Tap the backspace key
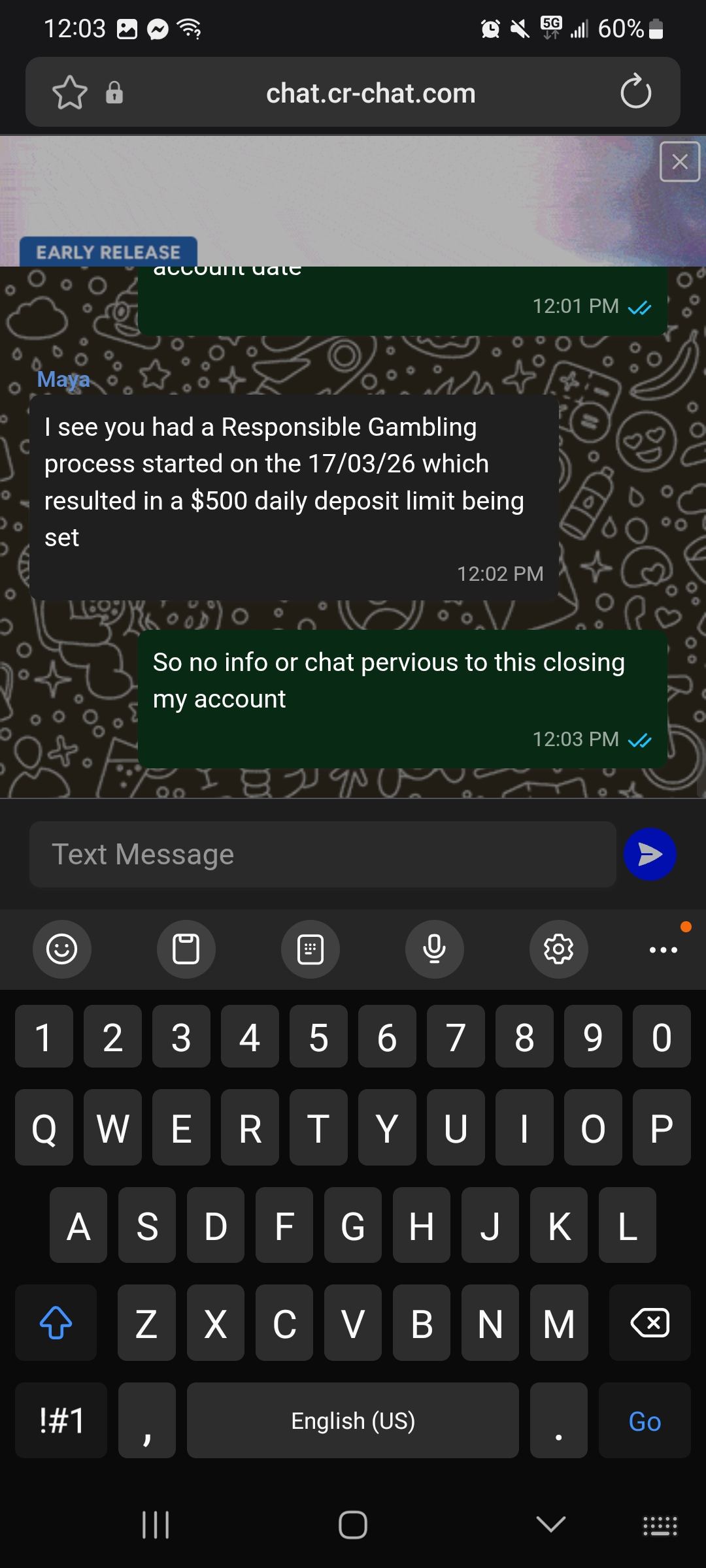 649,1324
